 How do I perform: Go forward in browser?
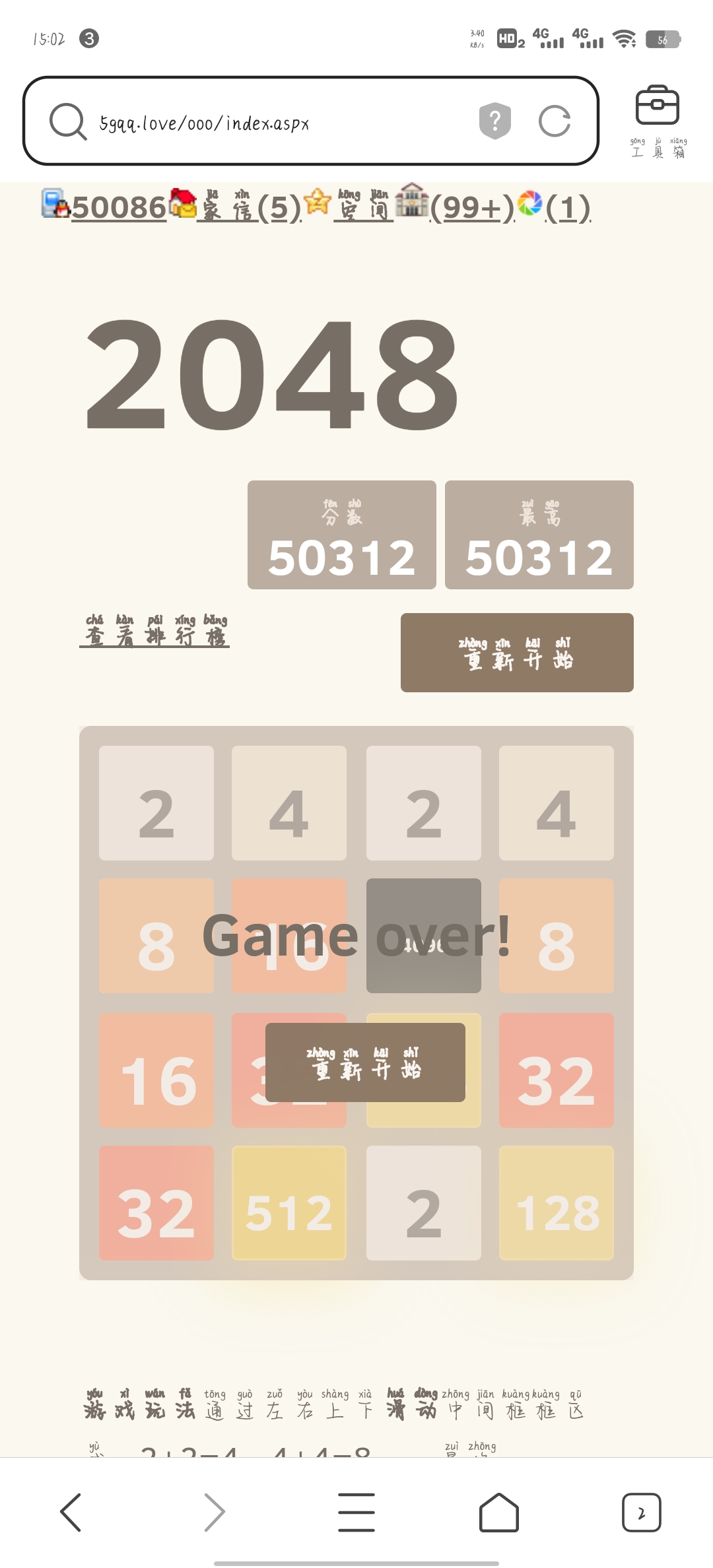pyautogui.click(x=214, y=1512)
